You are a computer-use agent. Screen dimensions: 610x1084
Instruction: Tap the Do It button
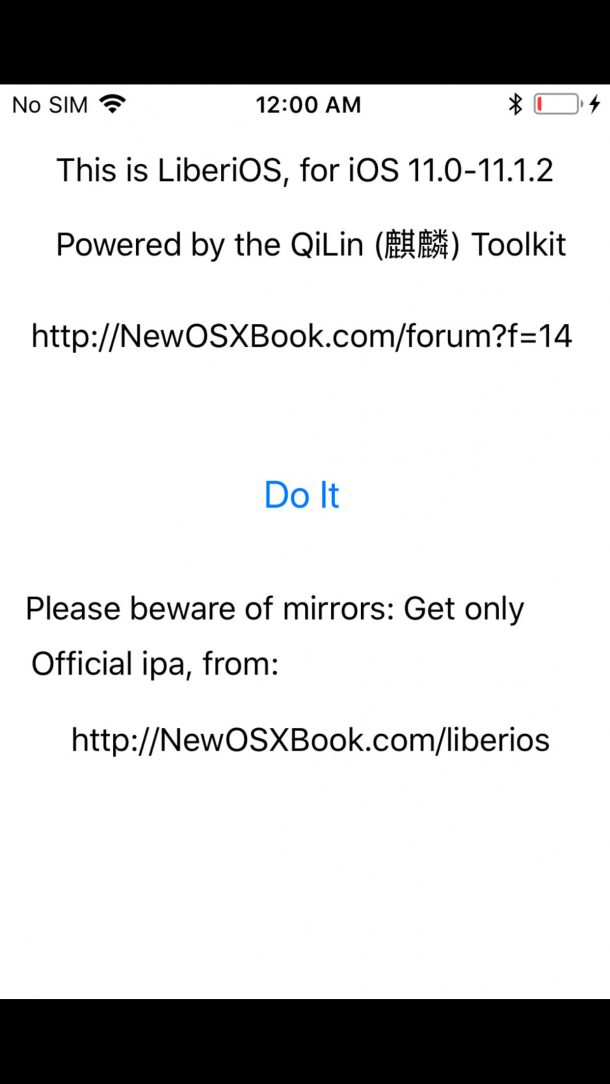coord(302,495)
